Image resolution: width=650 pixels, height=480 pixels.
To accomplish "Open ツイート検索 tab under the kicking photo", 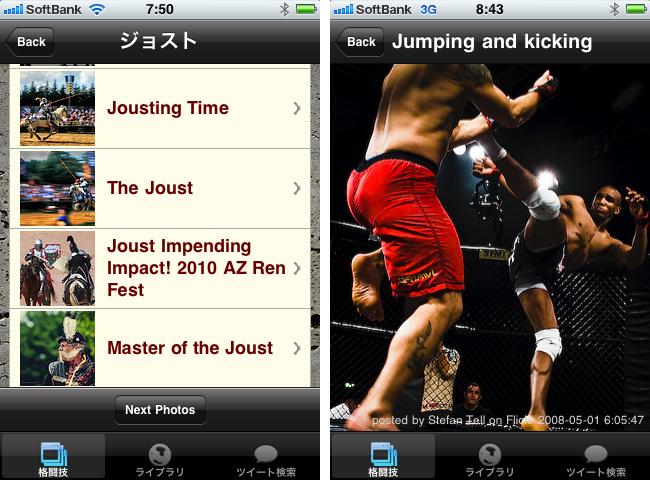I will pos(595,458).
